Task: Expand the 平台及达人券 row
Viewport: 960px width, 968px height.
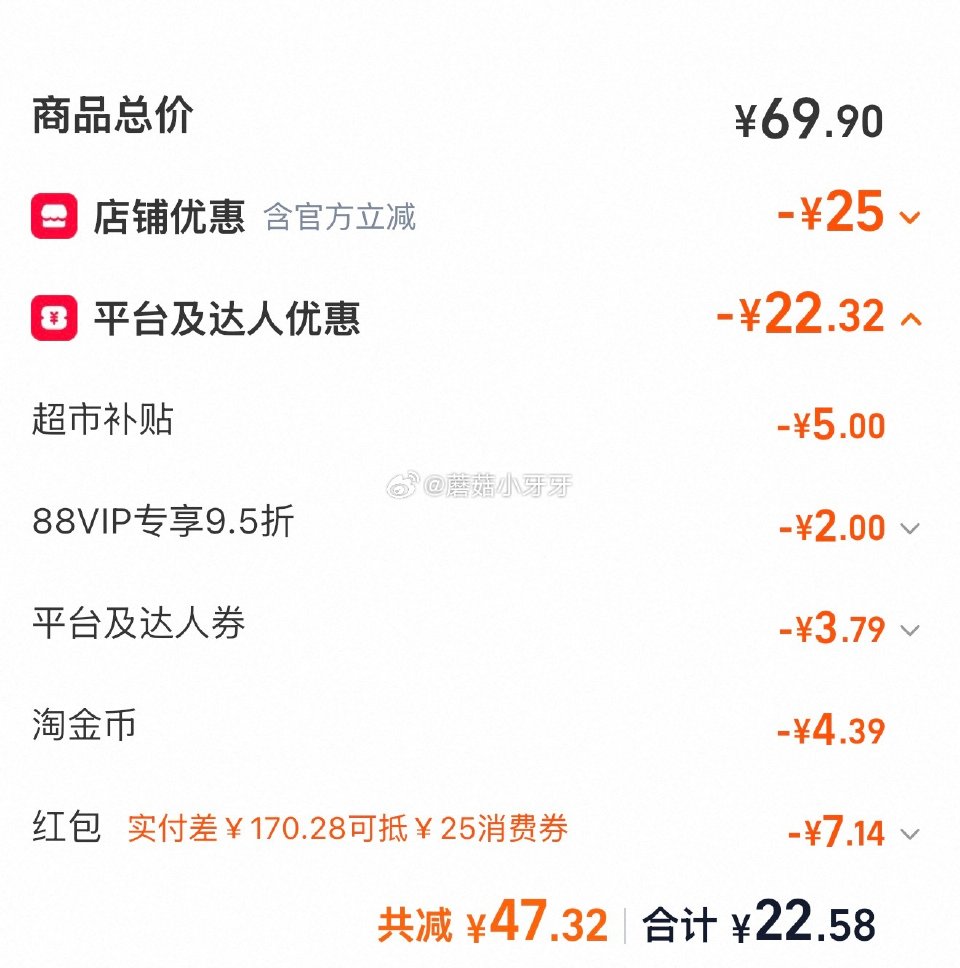Action: point(908,630)
